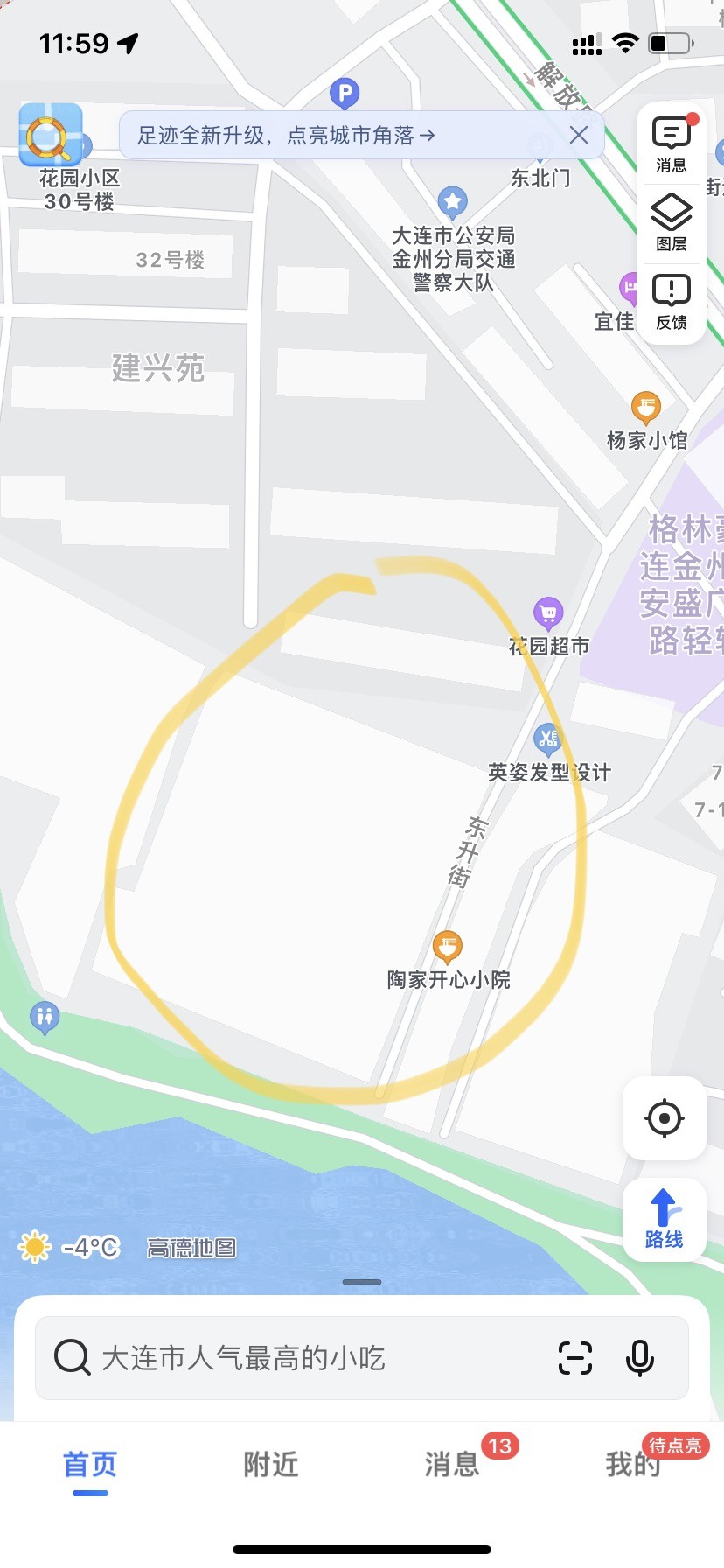The image size is (724, 1568).
Task: Open the magnifier map icon by 花园小区
Action: tap(51, 135)
